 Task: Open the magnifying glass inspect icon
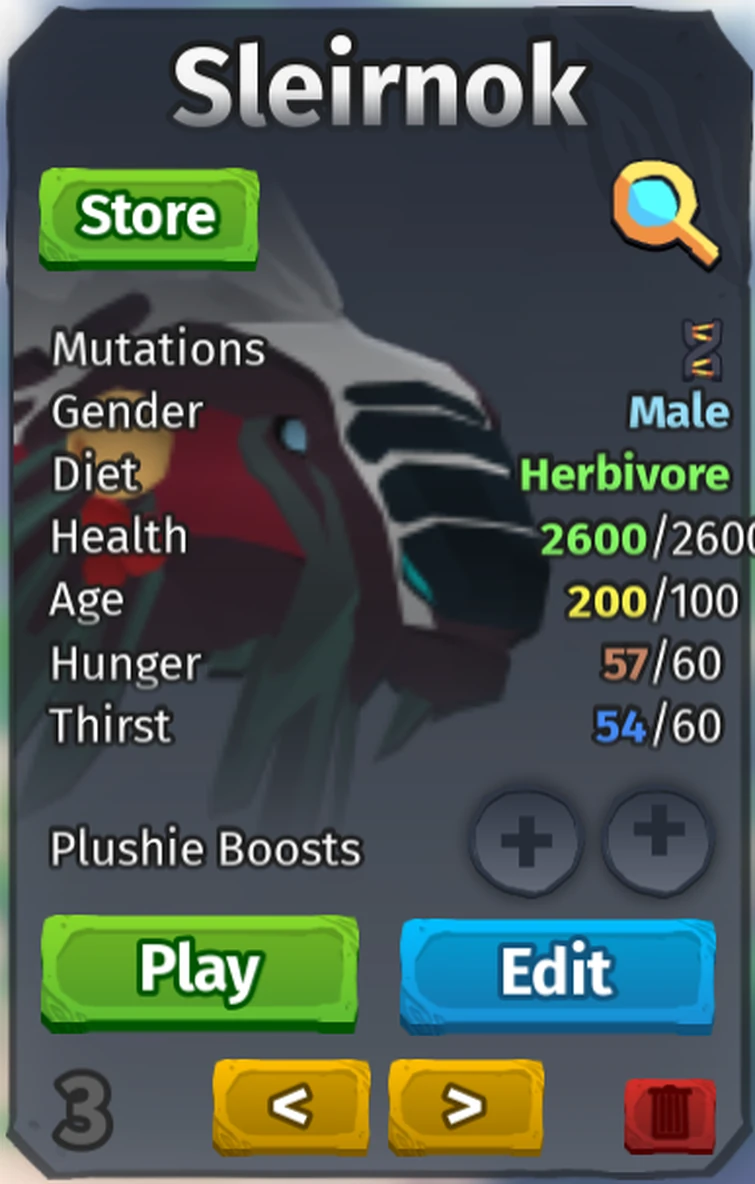pyautogui.click(x=663, y=215)
